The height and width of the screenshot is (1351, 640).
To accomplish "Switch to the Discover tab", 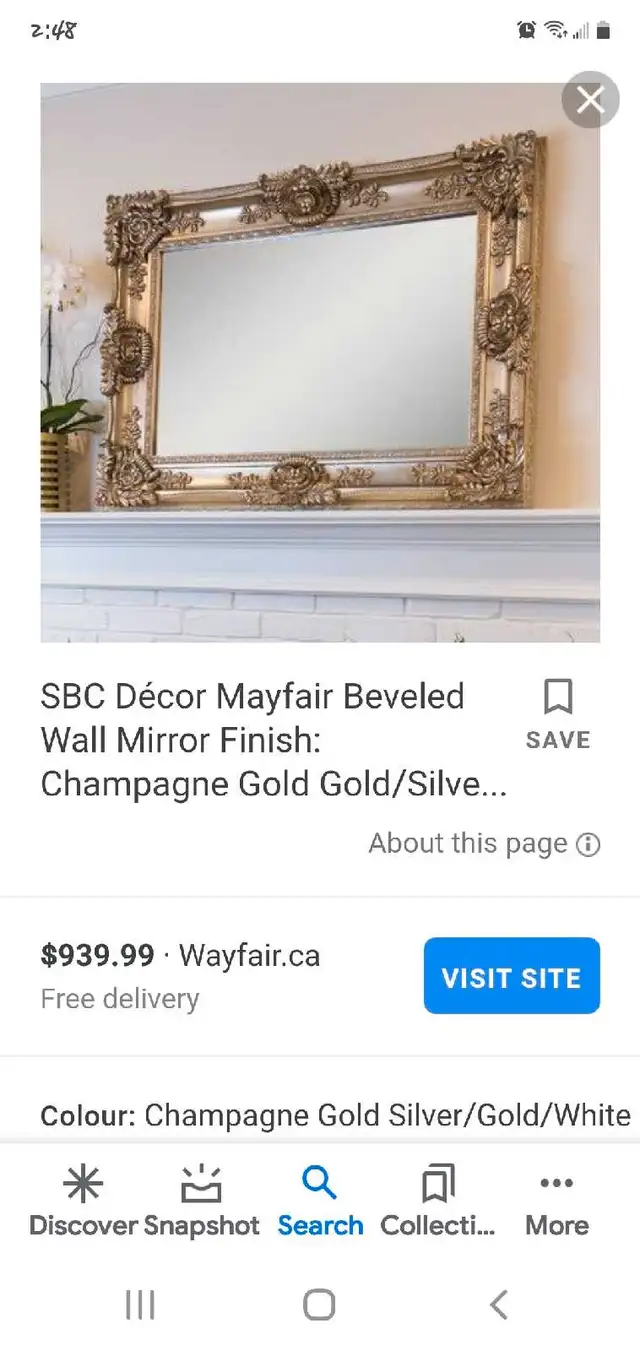I will tap(83, 1202).
